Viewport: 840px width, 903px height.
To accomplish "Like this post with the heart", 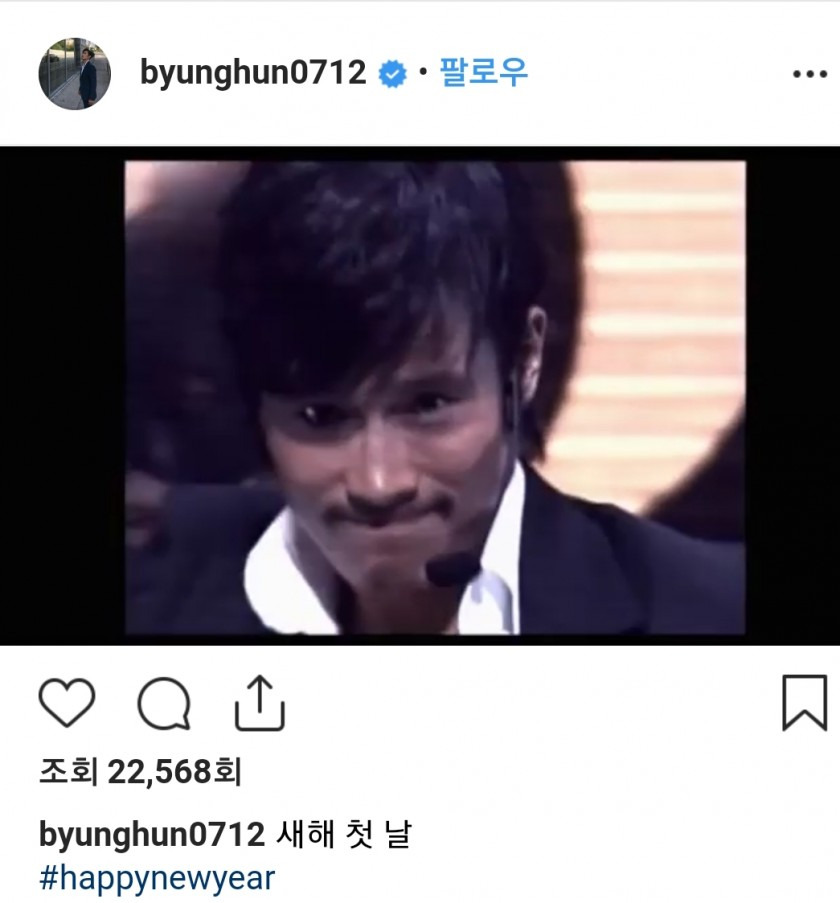I will pyautogui.click(x=67, y=703).
